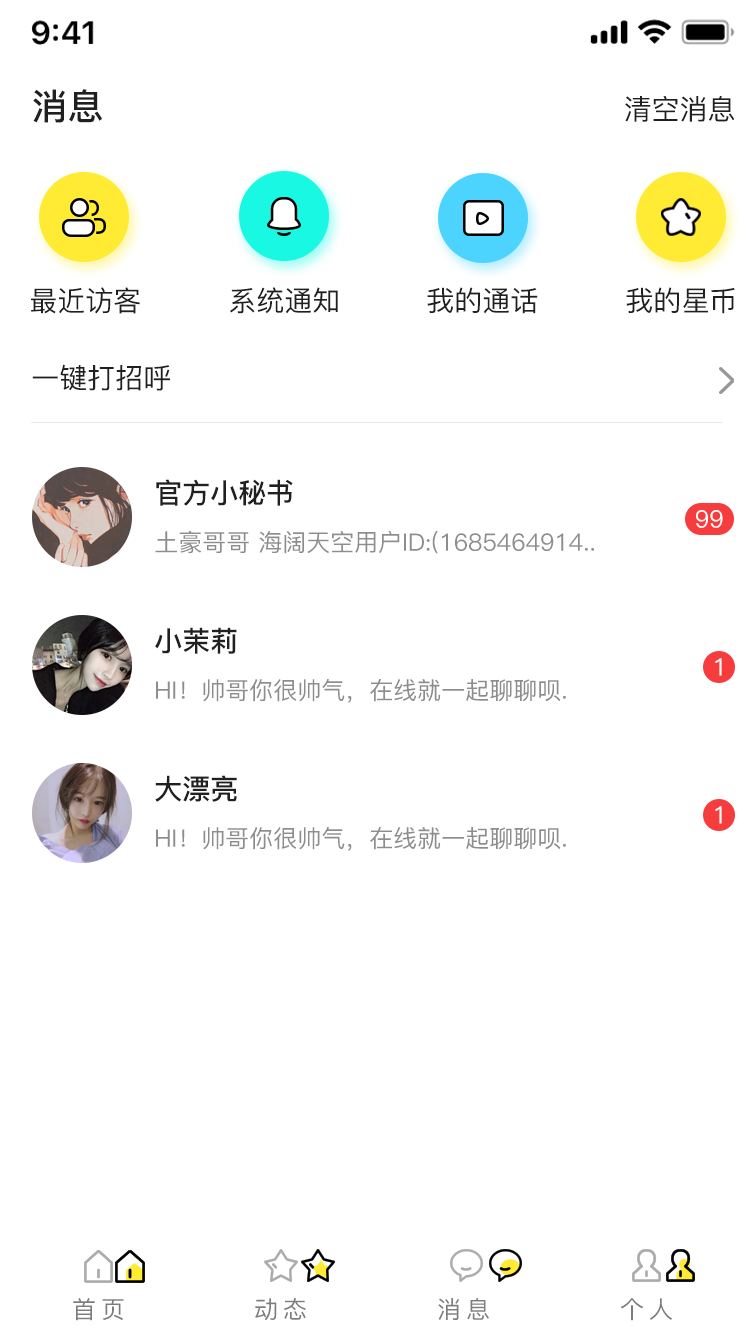The width and height of the screenshot is (750, 1334).
Task: Open 最近访客 (recent visitors)
Action: (84, 217)
